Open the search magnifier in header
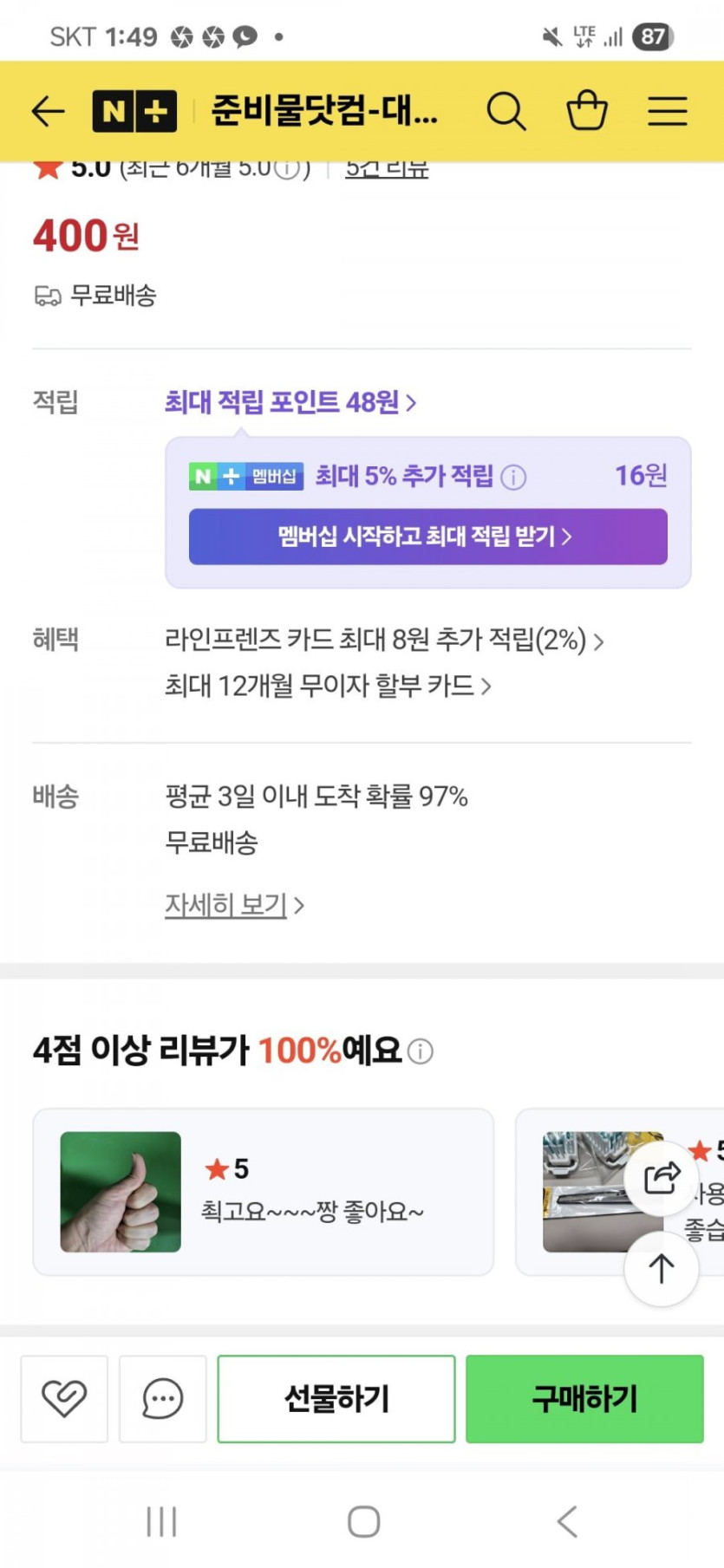The height and width of the screenshot is (1568, 724). click(x=506, y=111)
